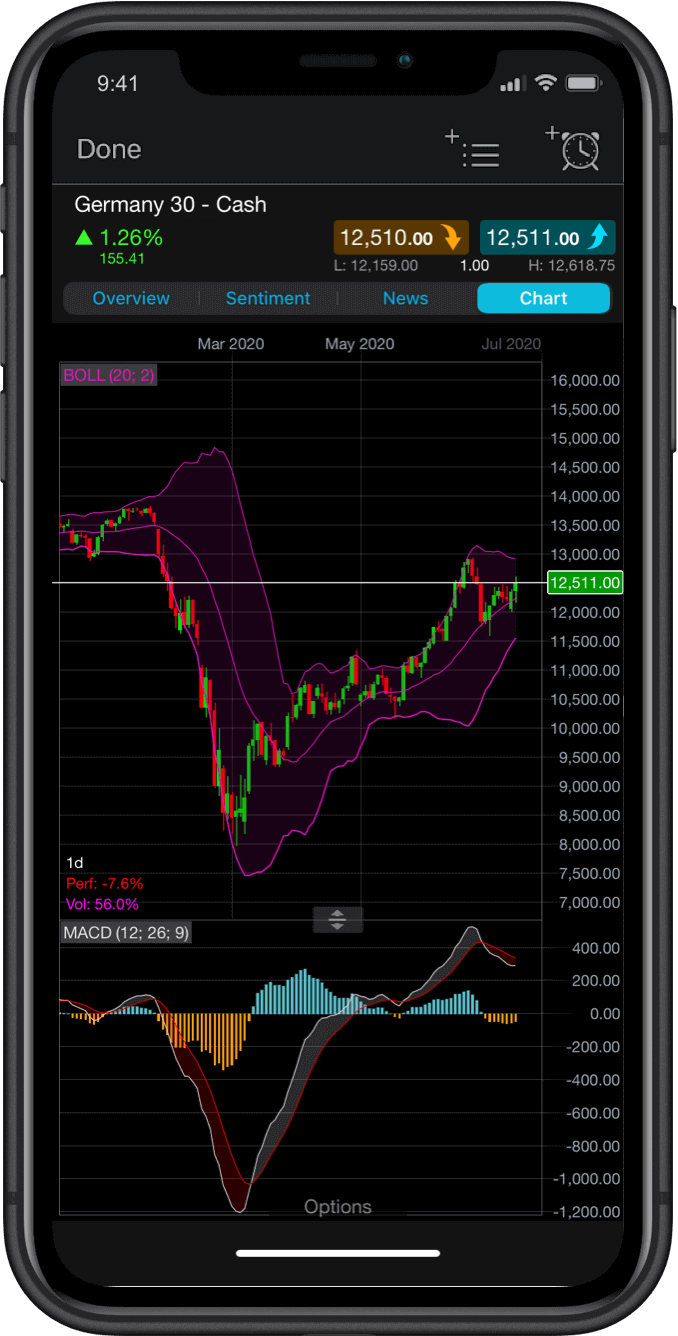Tap the panel resize handle above MACD

337,919
